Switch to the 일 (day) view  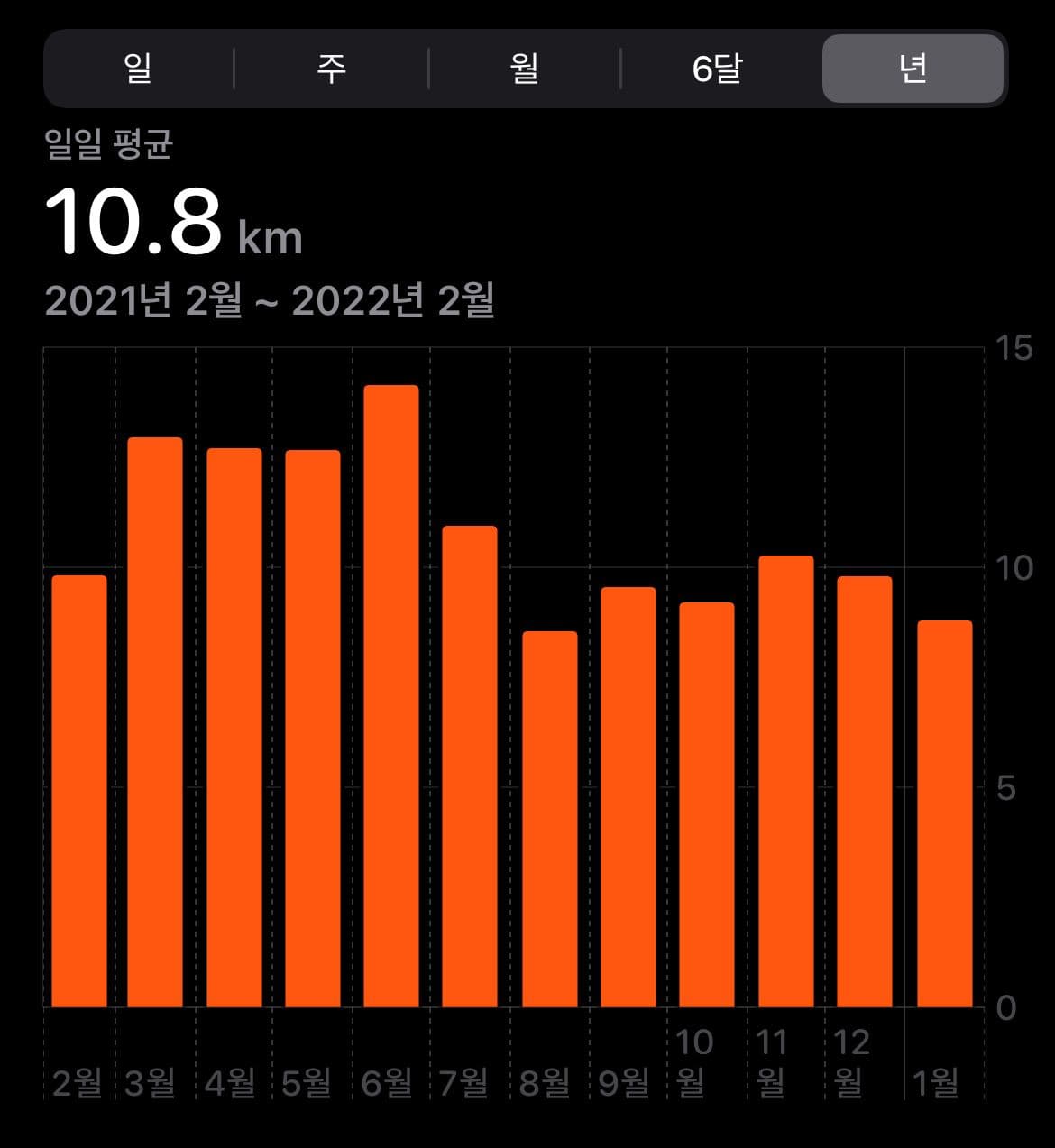[138, 69]
